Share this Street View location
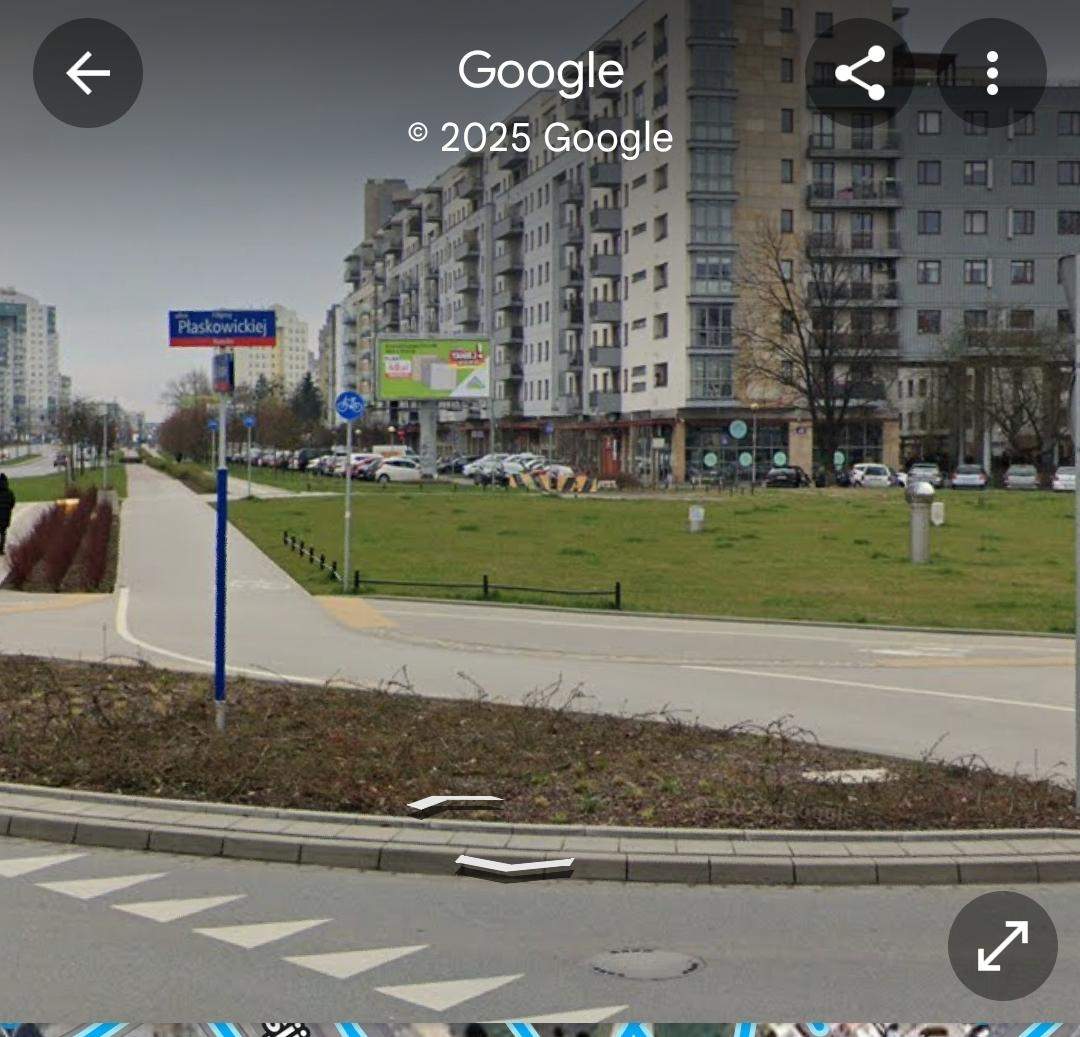The width and height of the screenshot is (1080, 1037). tap(860, 73)
